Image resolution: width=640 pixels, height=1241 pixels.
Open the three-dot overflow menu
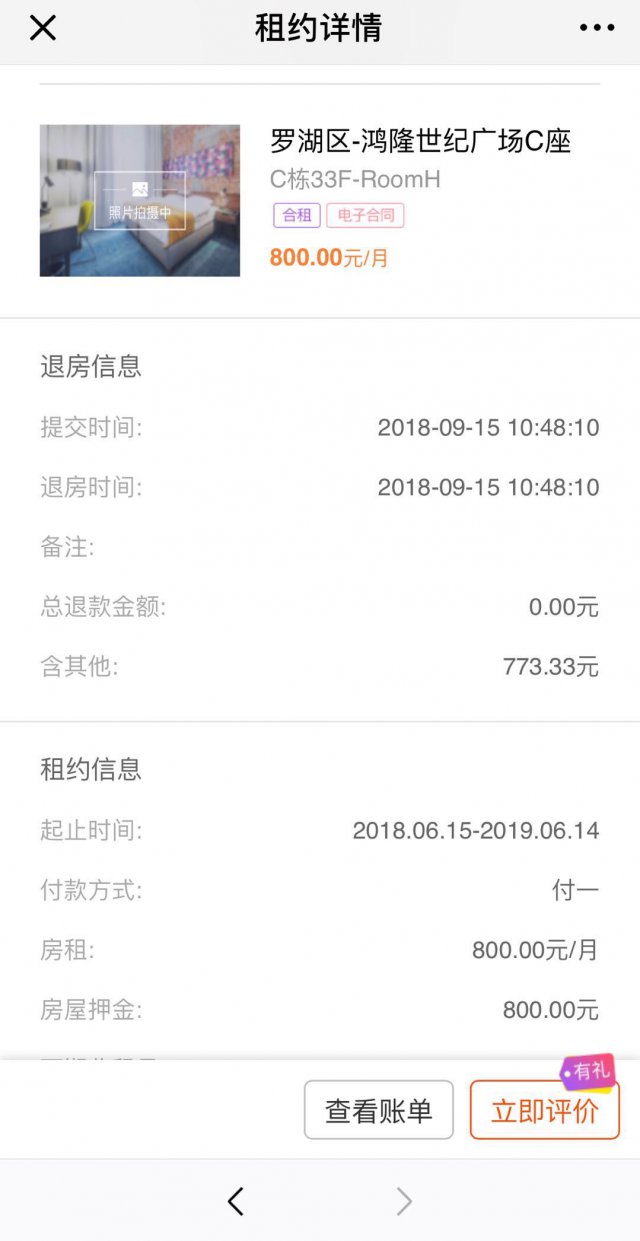coord(597,28)
